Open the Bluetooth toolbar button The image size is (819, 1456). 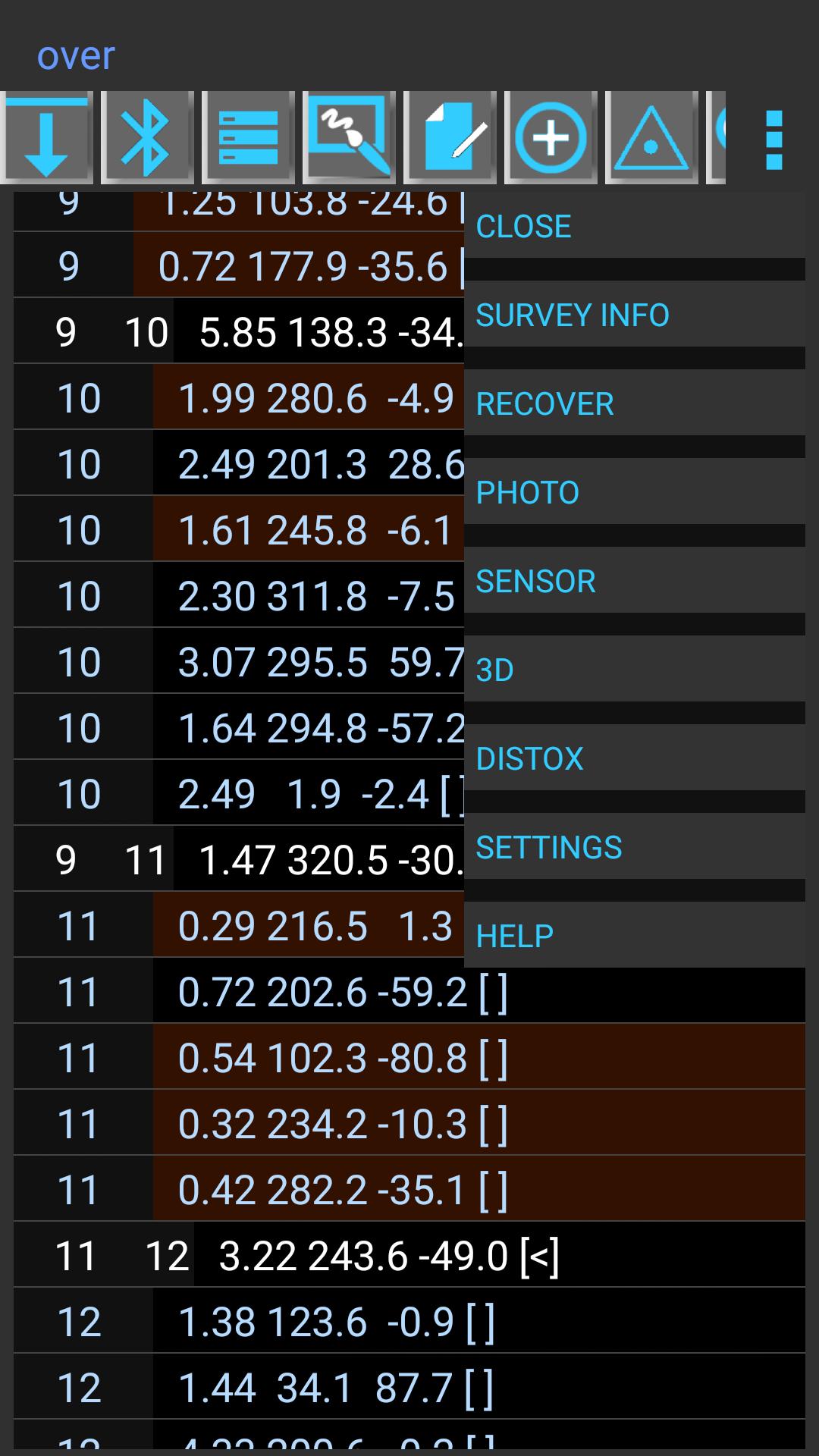coord(147,138)
